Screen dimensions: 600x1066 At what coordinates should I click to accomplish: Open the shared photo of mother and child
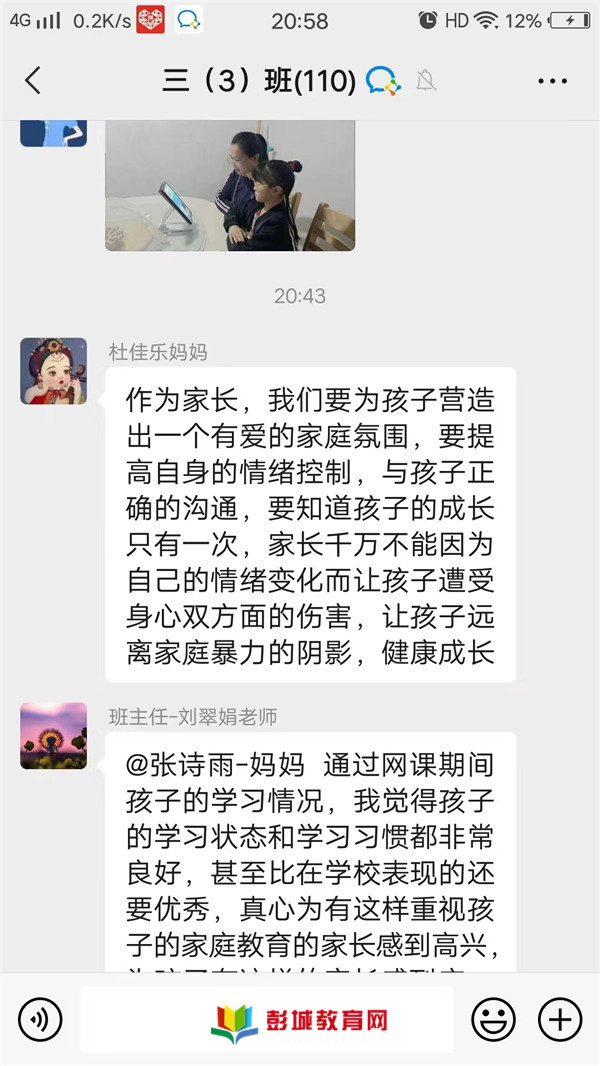point(230,186)
